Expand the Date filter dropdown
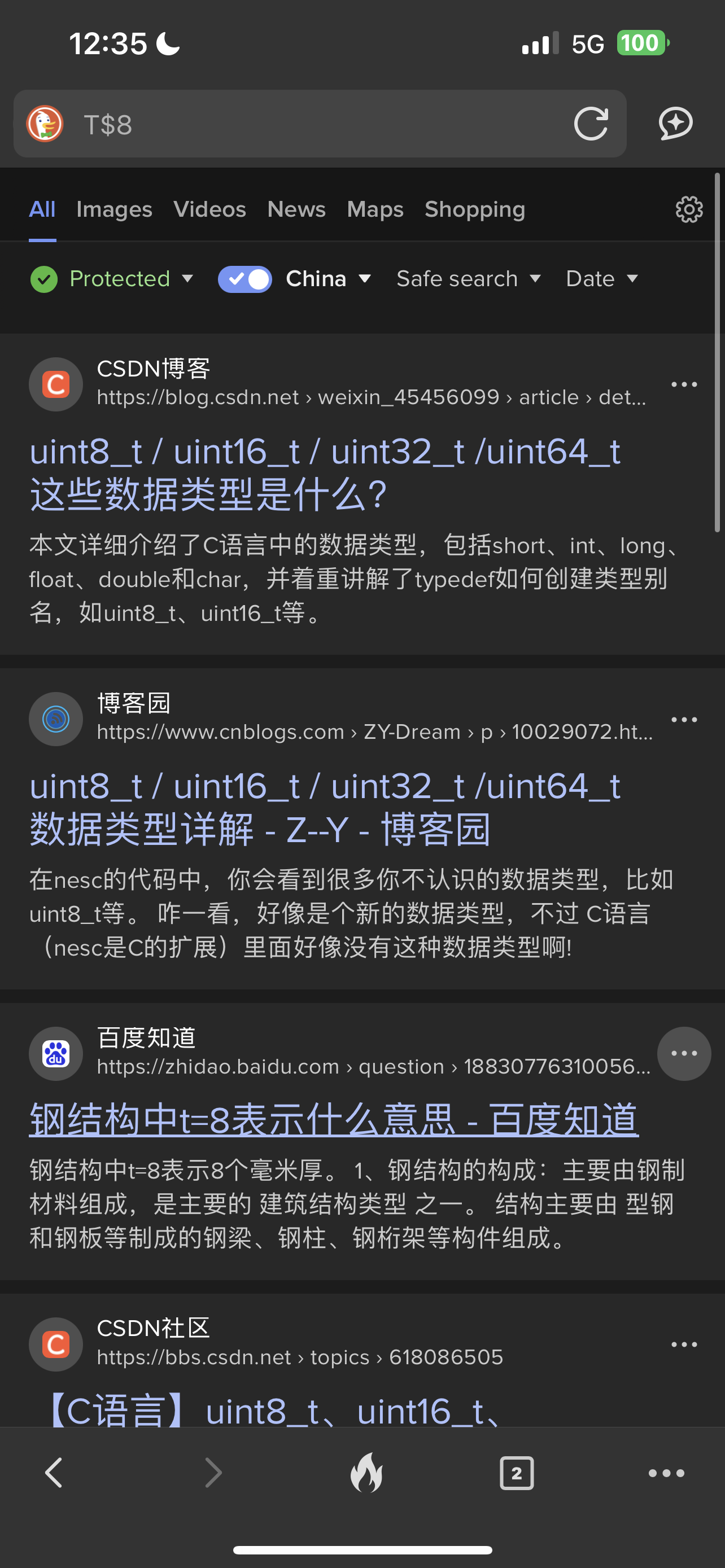The width and height of the screenshot is (725, 1568). click(x=602, y=279)
